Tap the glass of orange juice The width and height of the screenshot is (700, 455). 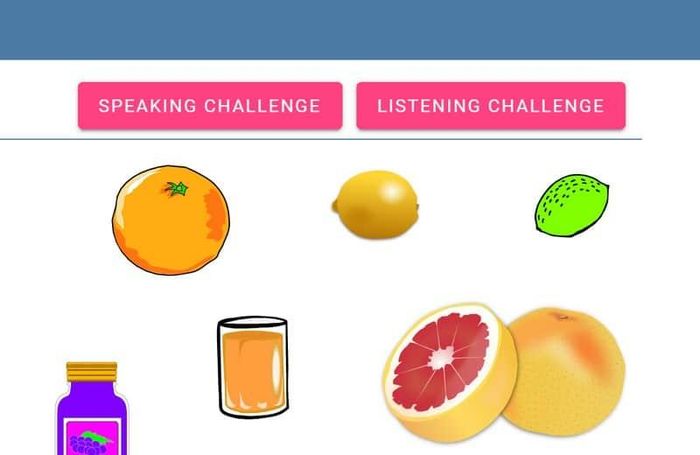(x=252, y=367)
